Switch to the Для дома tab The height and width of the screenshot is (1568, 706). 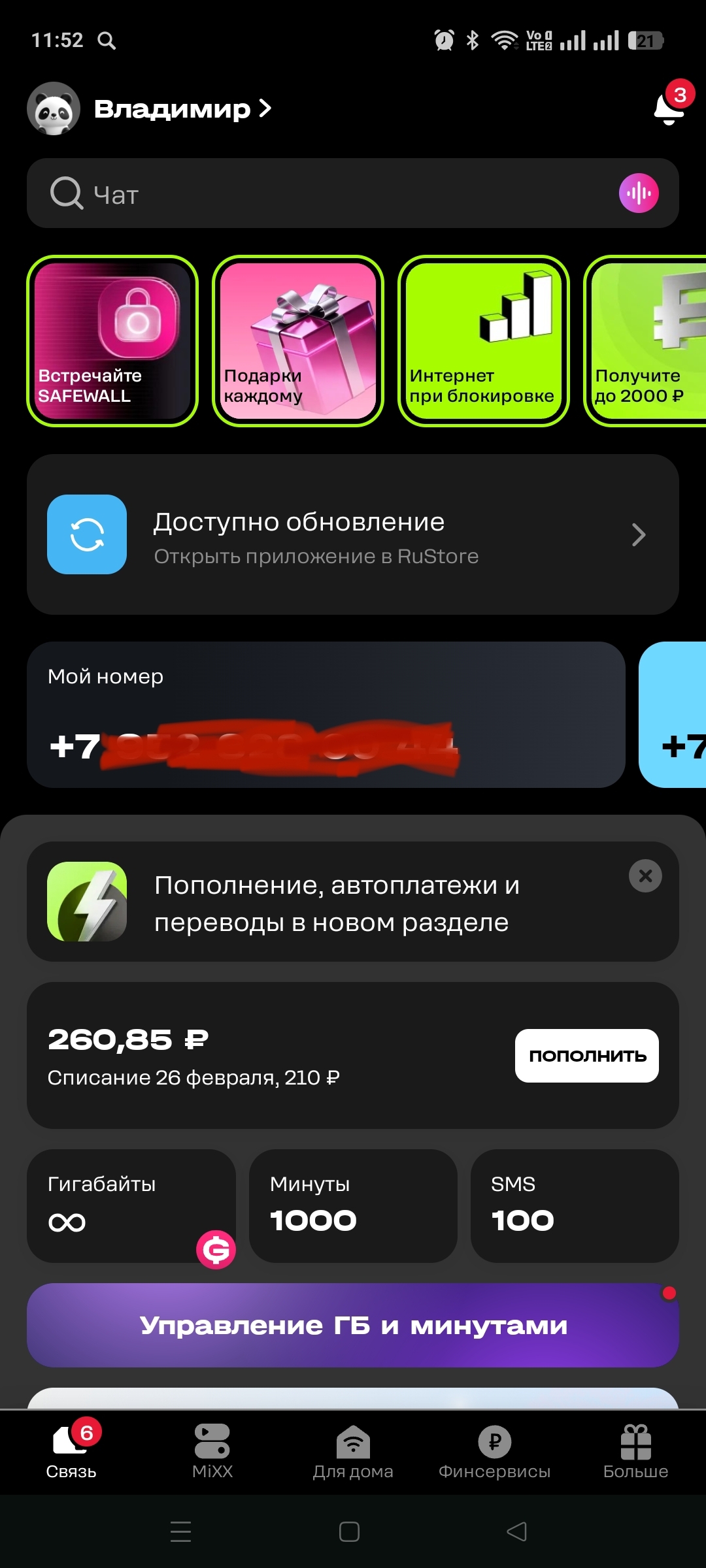coord(353,1452)
